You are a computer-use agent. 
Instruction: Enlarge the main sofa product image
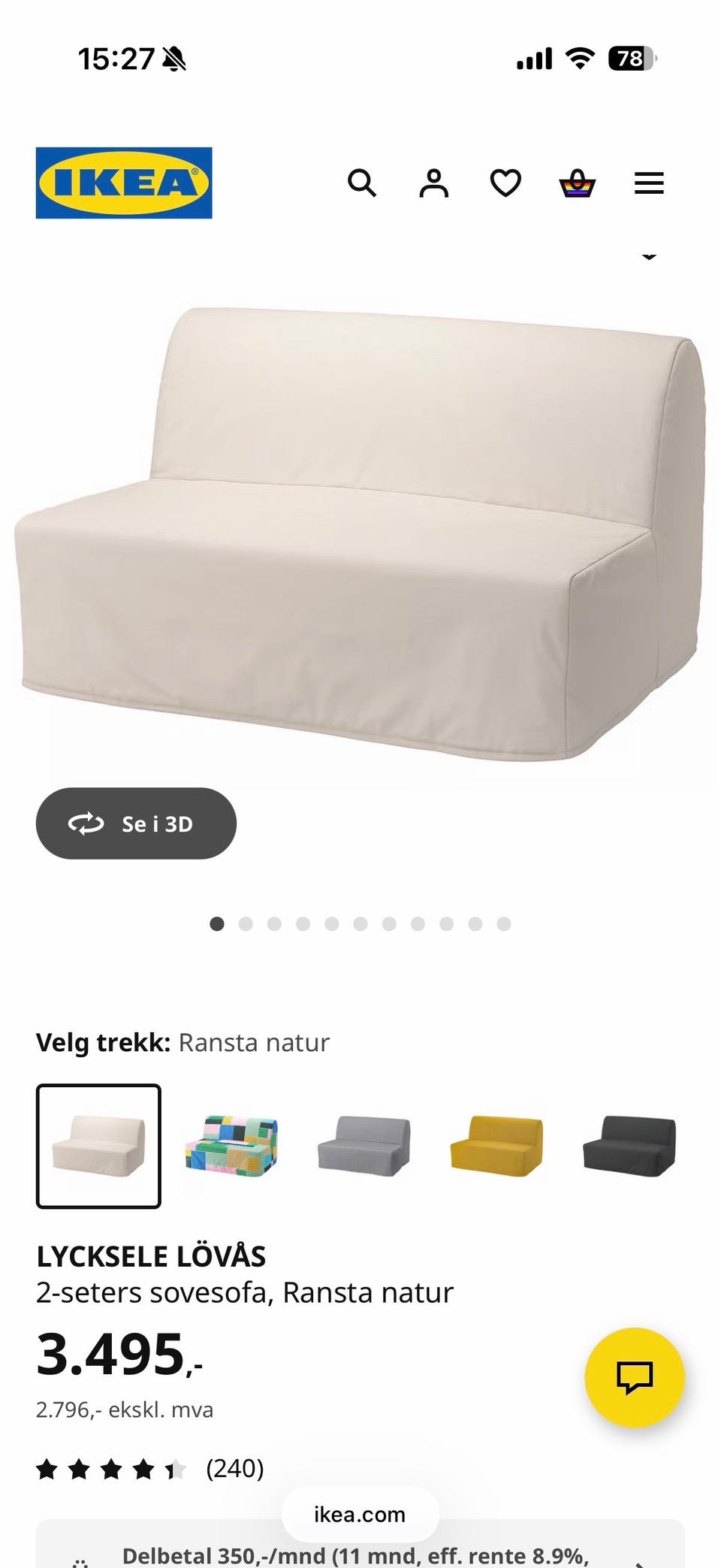[x=360, y=526]
